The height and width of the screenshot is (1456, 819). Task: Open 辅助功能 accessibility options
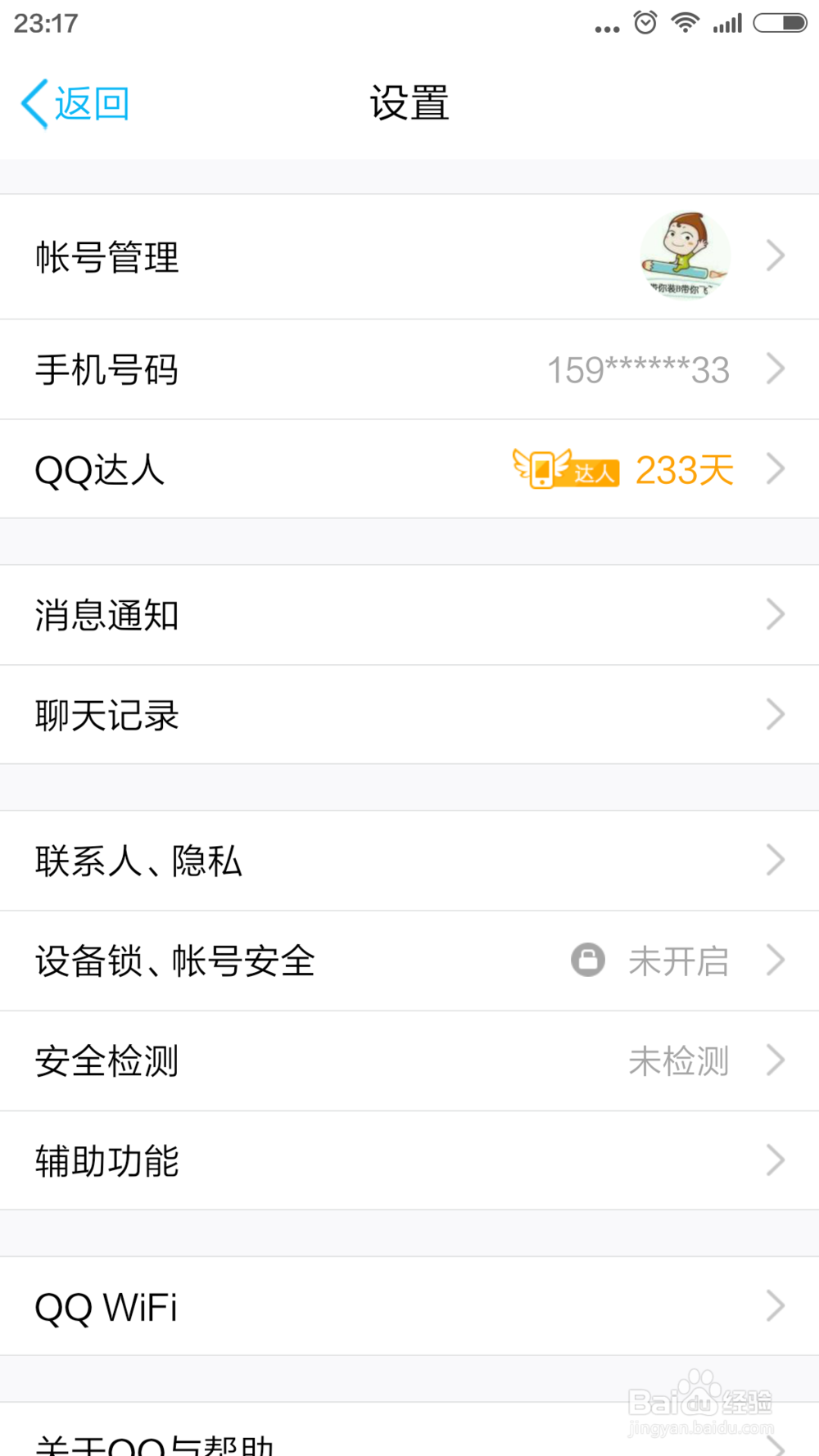(x=409, y=1160)
